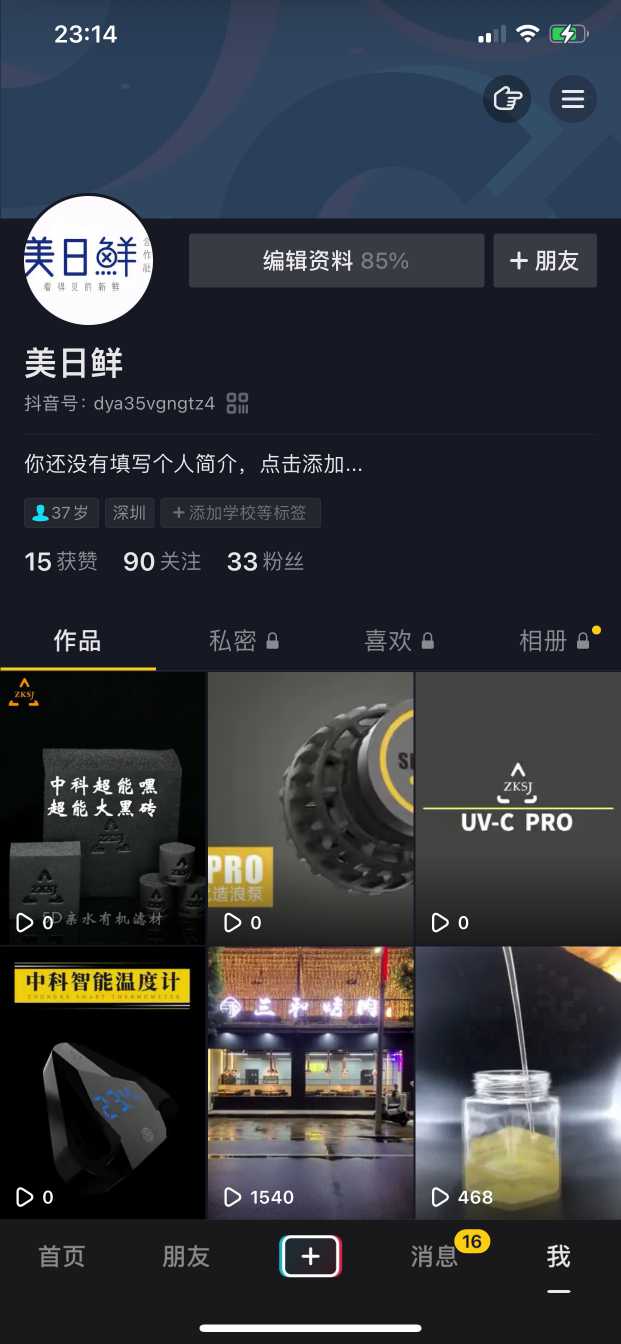
Task: View the 美日鲜 profile avatar
Action: pyautogui.click(x=88, y=260)
